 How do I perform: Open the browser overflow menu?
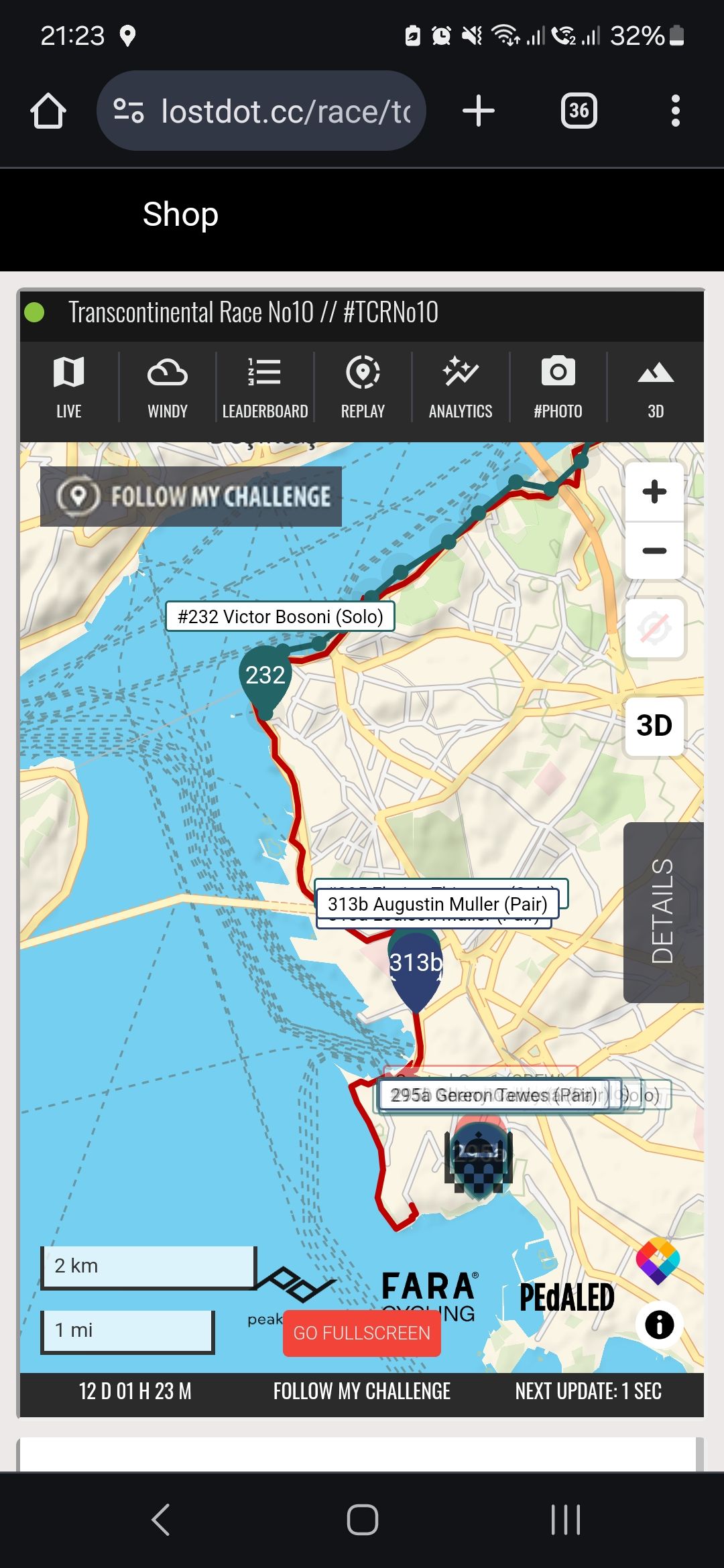coord(676,111)
